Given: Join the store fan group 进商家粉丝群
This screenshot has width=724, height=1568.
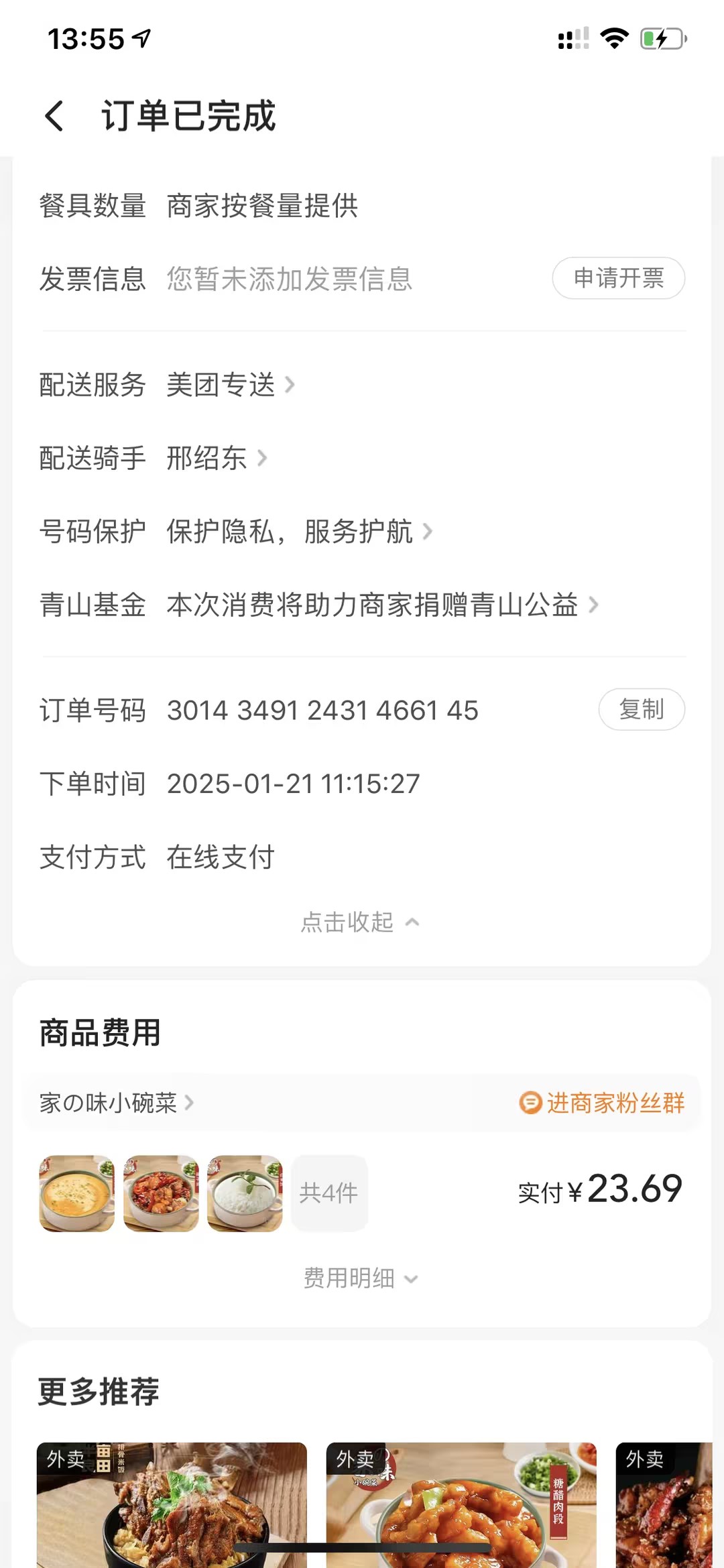Looking at the screenshot, I should pos(602,1103).
